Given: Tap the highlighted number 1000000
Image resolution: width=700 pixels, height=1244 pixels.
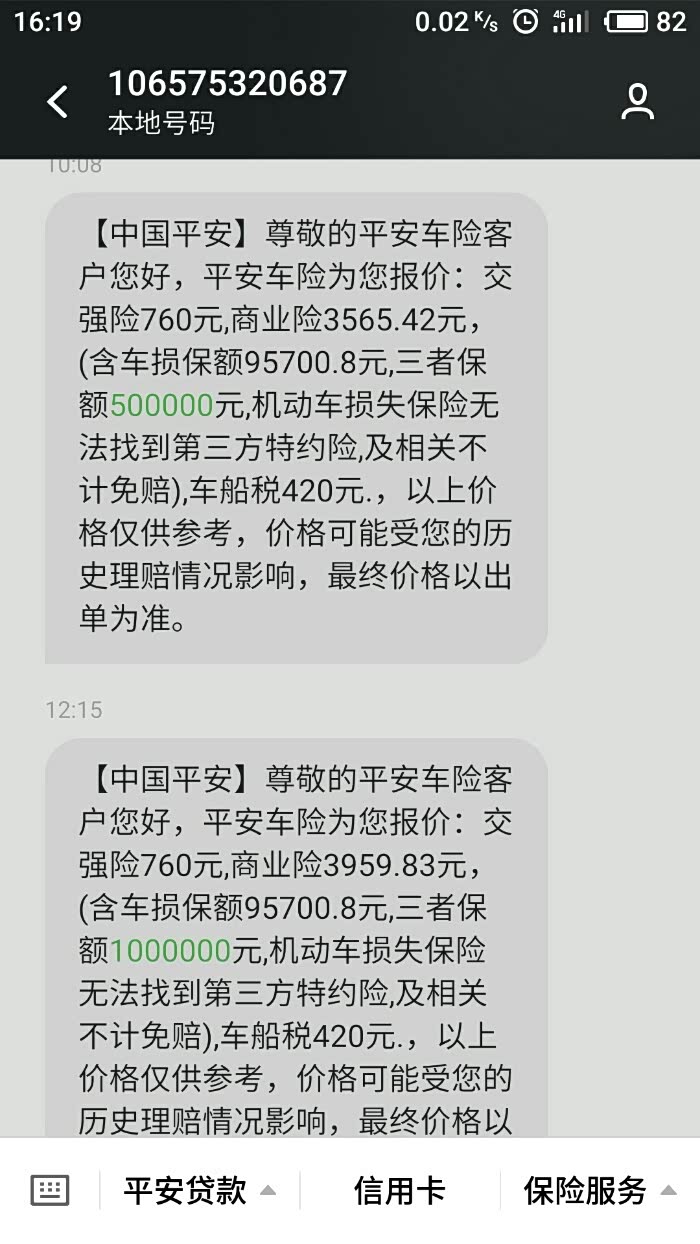Looking at the screenshot, I should (x=170, y=950).
